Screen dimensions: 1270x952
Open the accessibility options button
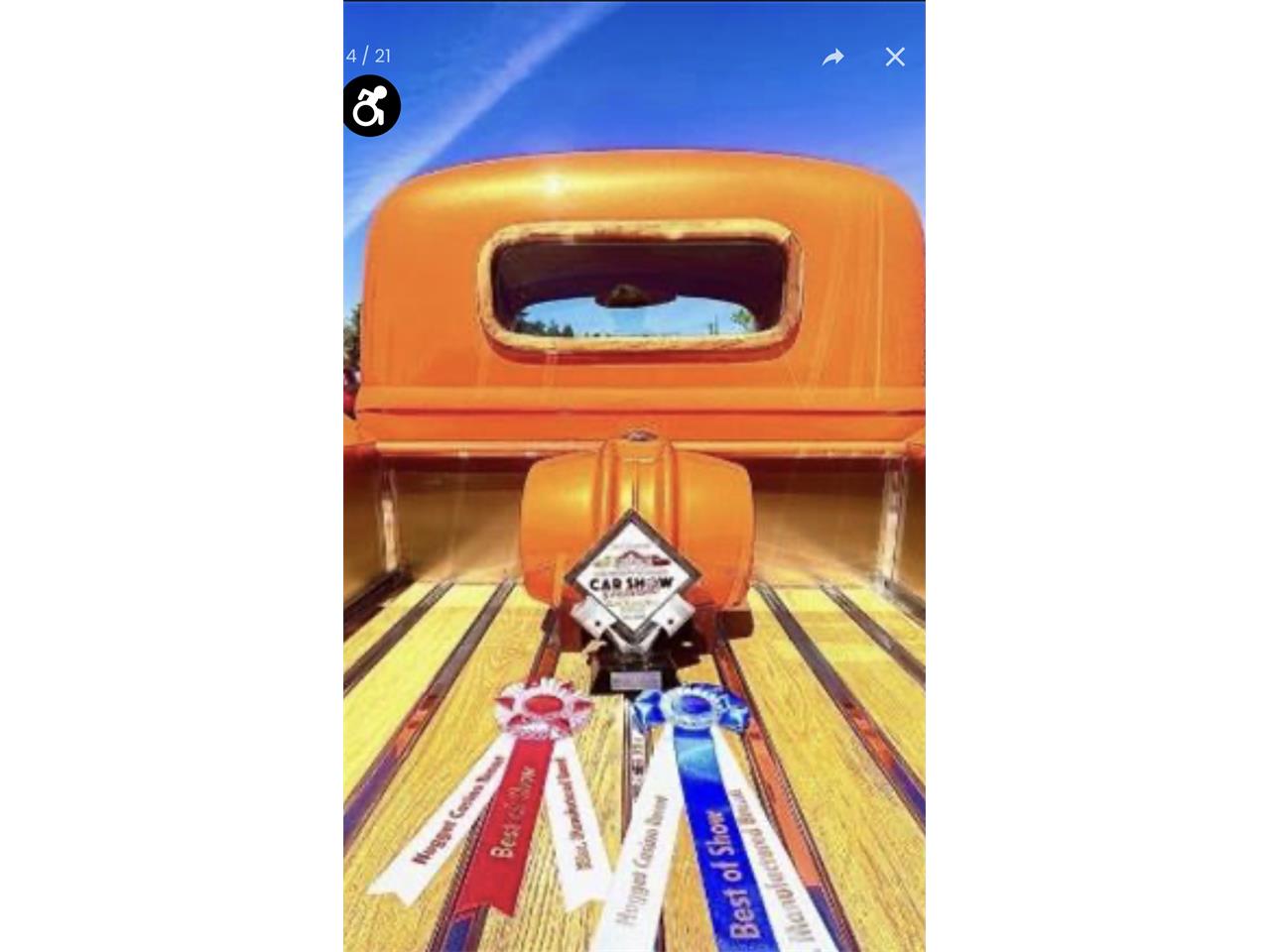pyautogui.click(x=371, y=106)
